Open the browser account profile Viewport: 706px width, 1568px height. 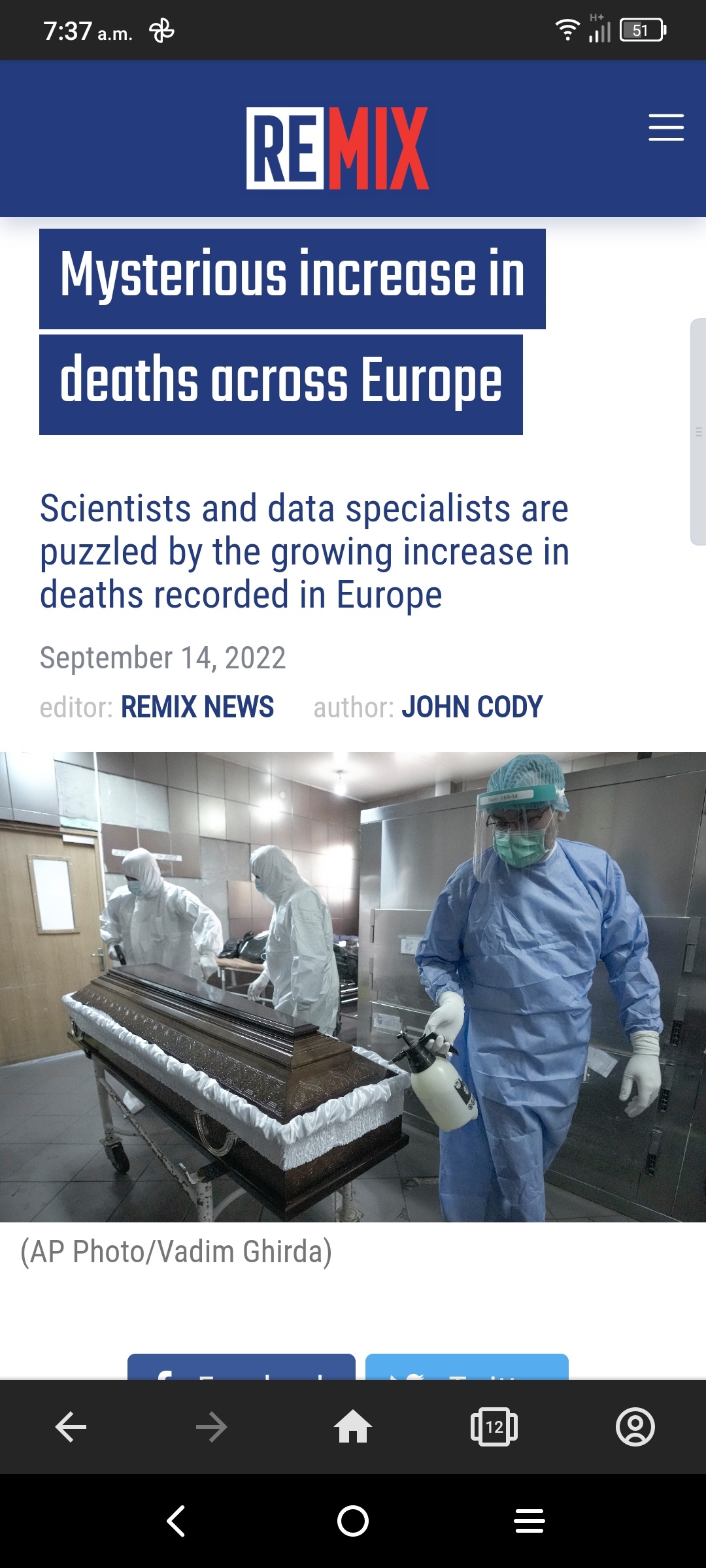[635, 1427]
